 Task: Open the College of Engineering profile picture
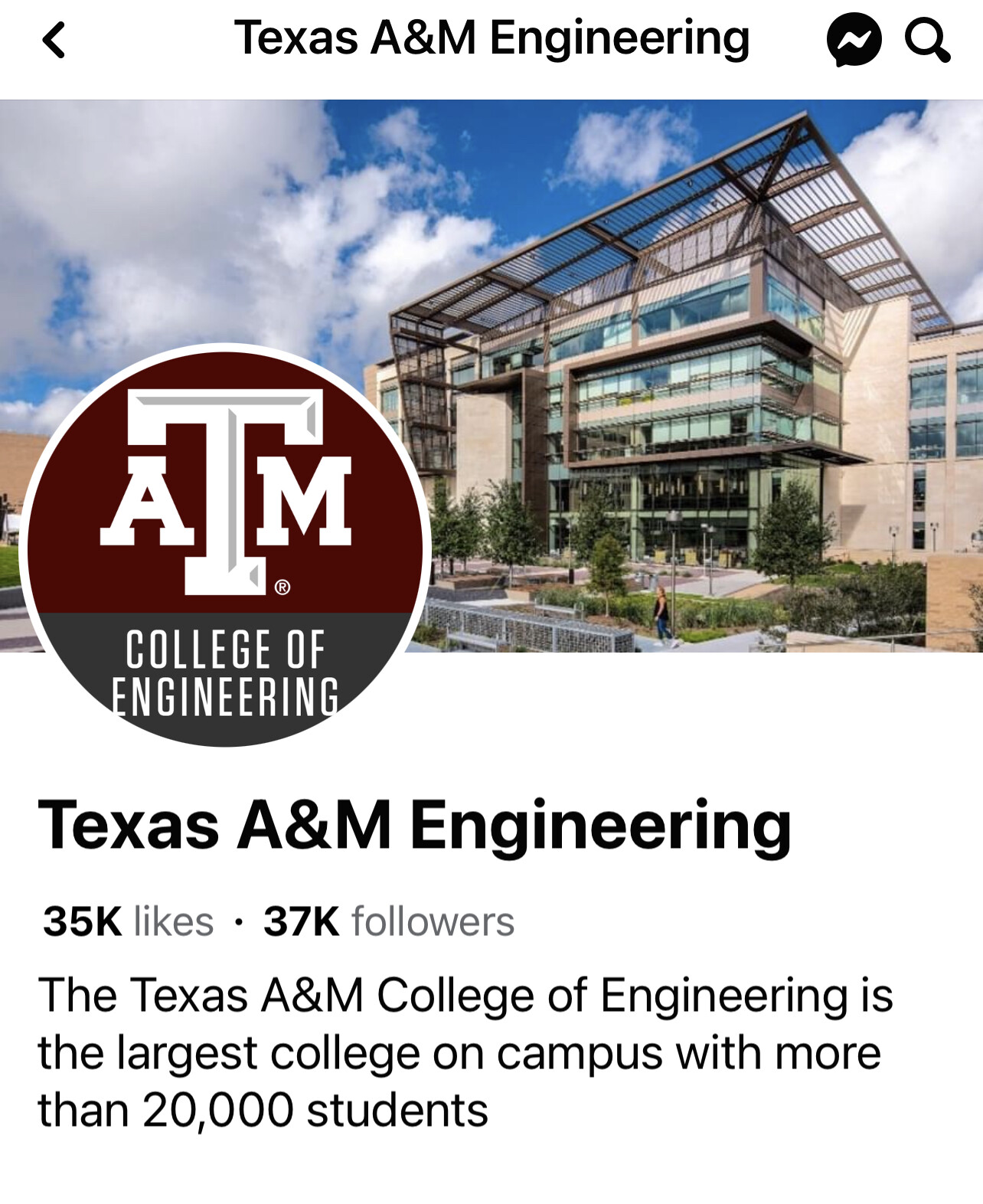(225, 545)
